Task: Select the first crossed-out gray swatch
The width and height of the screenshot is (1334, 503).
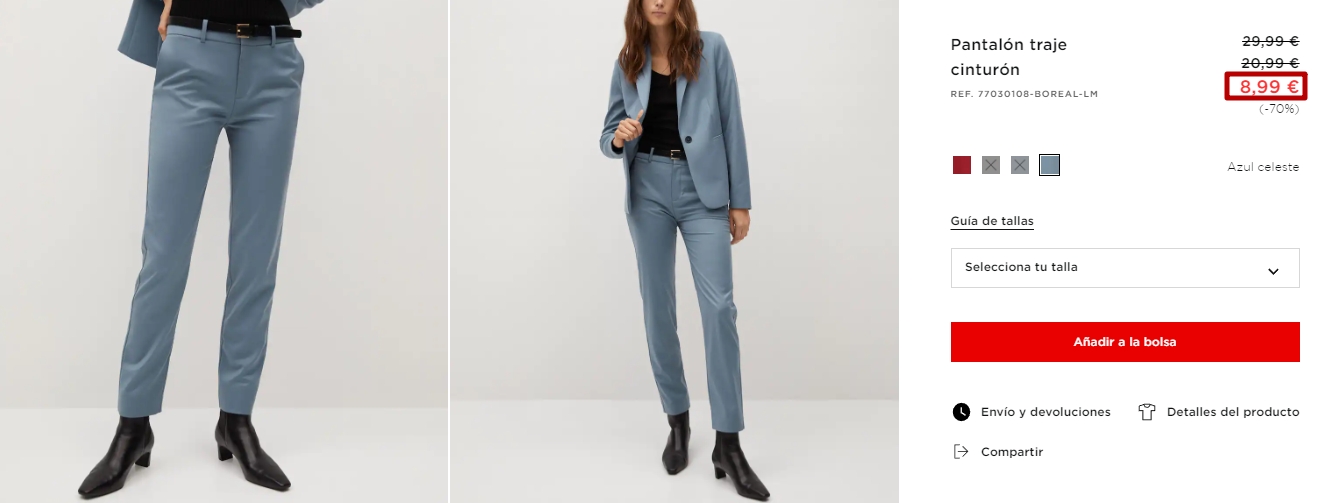Action: coord(991,165)
